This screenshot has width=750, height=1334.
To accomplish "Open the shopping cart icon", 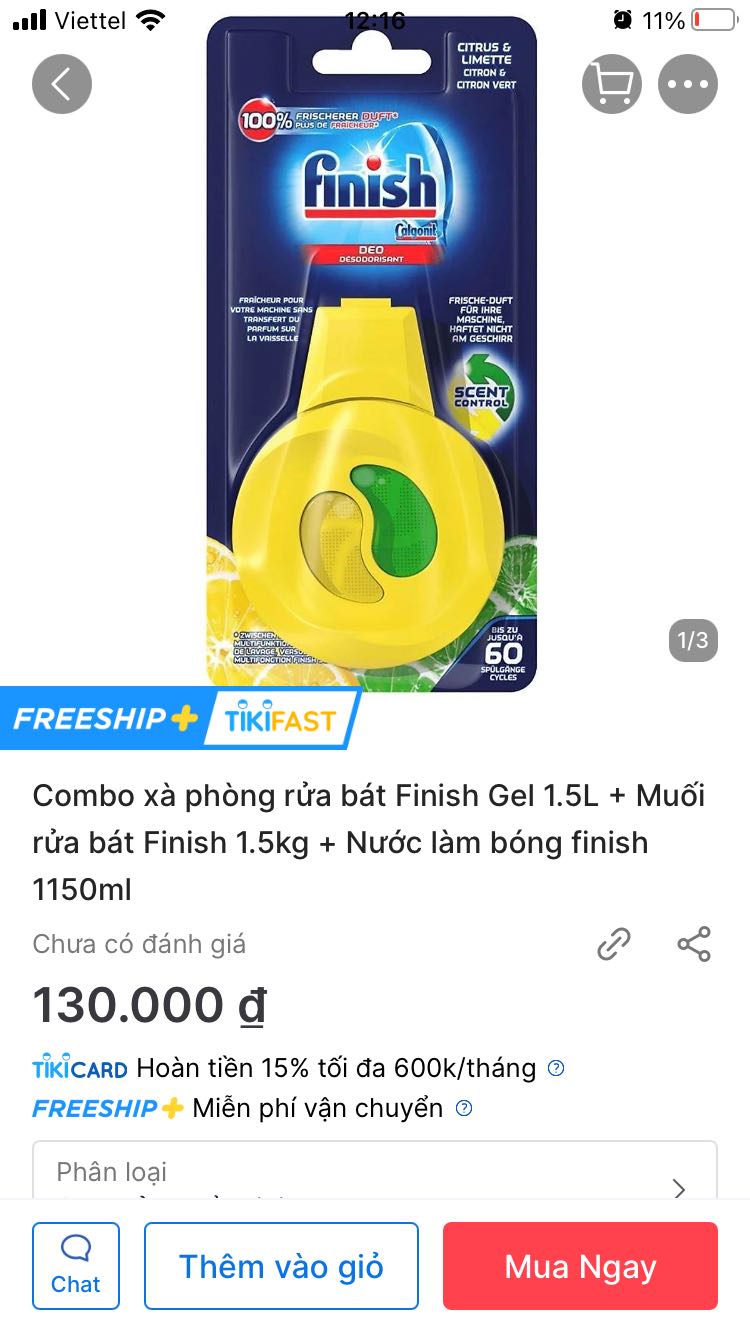I will (x=612, y=84).
